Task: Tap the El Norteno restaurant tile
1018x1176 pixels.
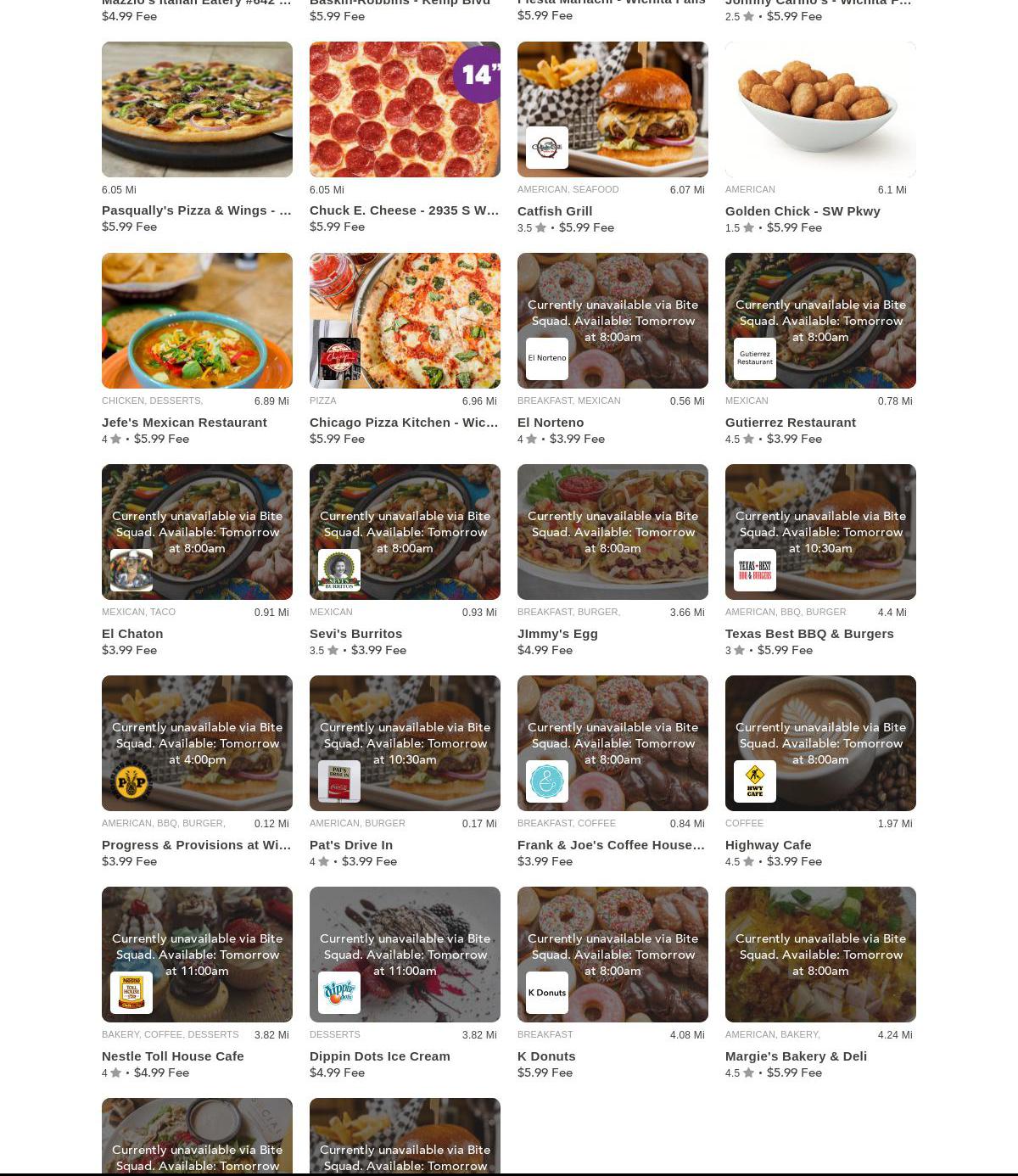Action: pyautogui.click(x=612, y=321)
